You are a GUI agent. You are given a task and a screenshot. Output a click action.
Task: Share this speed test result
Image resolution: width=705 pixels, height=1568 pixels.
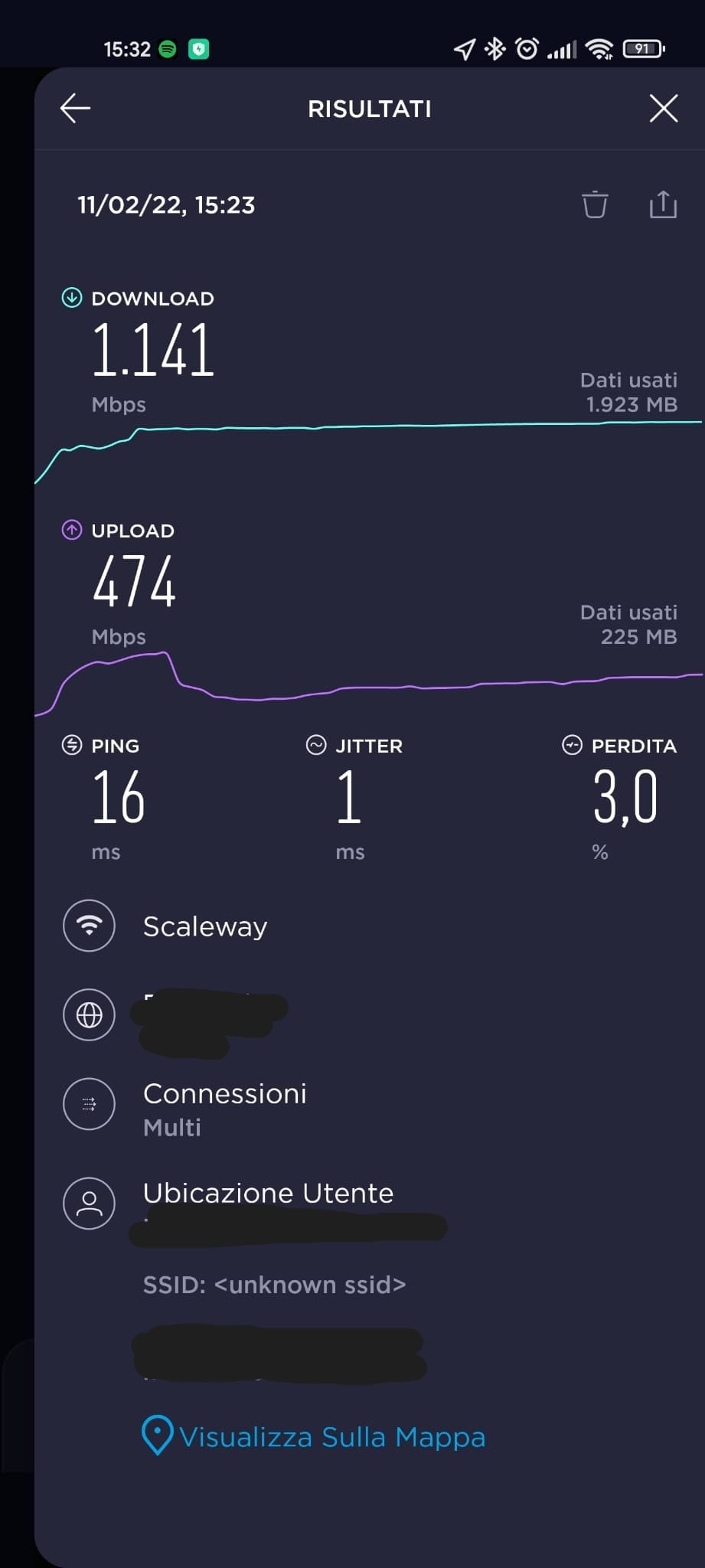(663, 204)
